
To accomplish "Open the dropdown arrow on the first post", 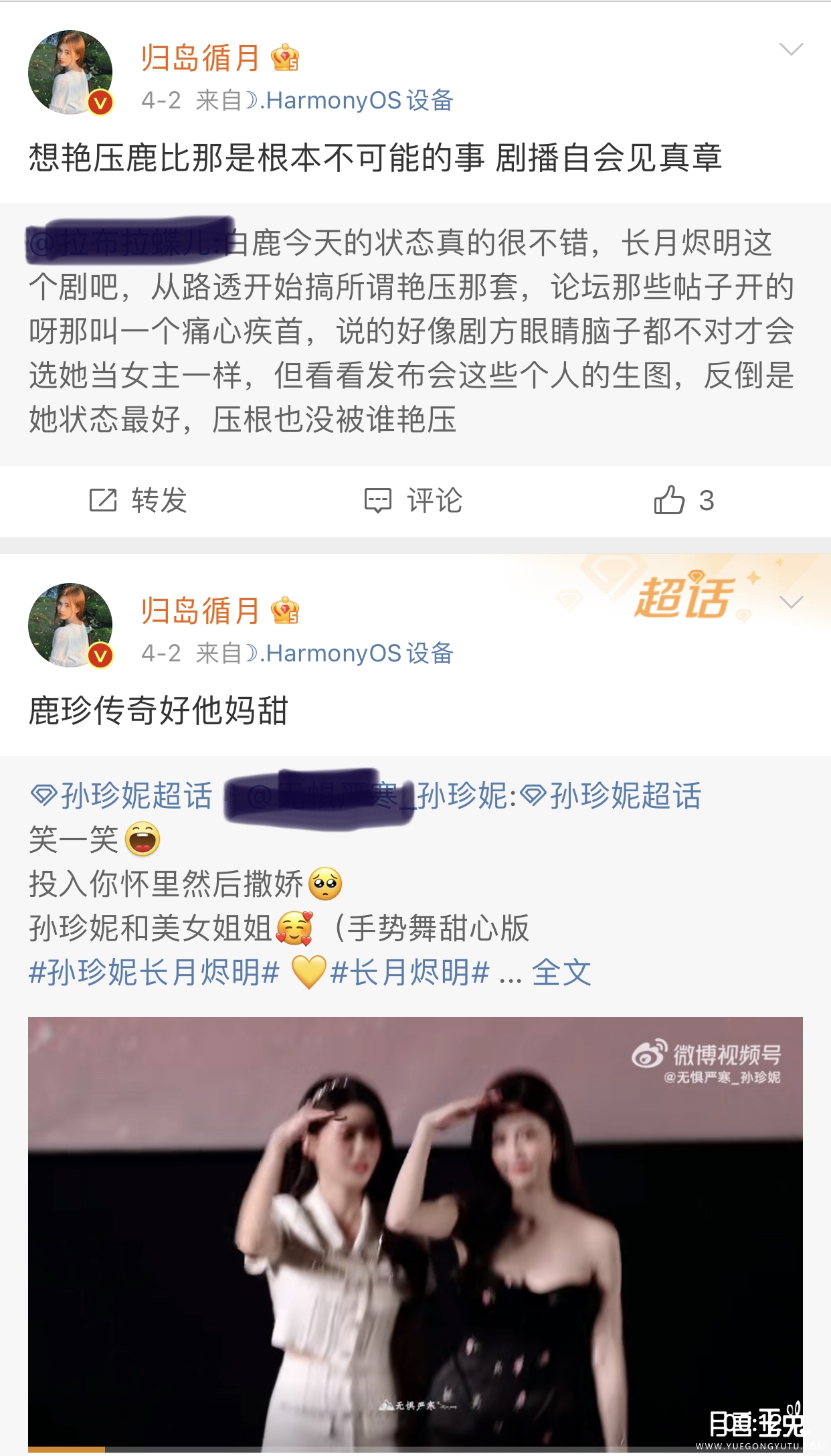I will (x=791, y=50).
